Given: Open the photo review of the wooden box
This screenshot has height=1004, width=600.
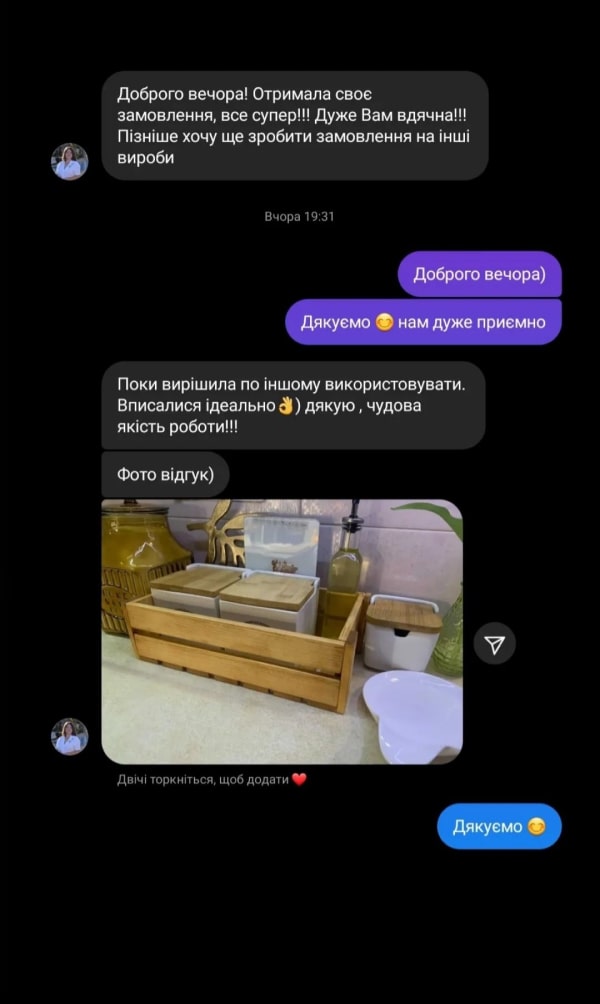Looking at the screenshot, I should click(x=281, y=631).
